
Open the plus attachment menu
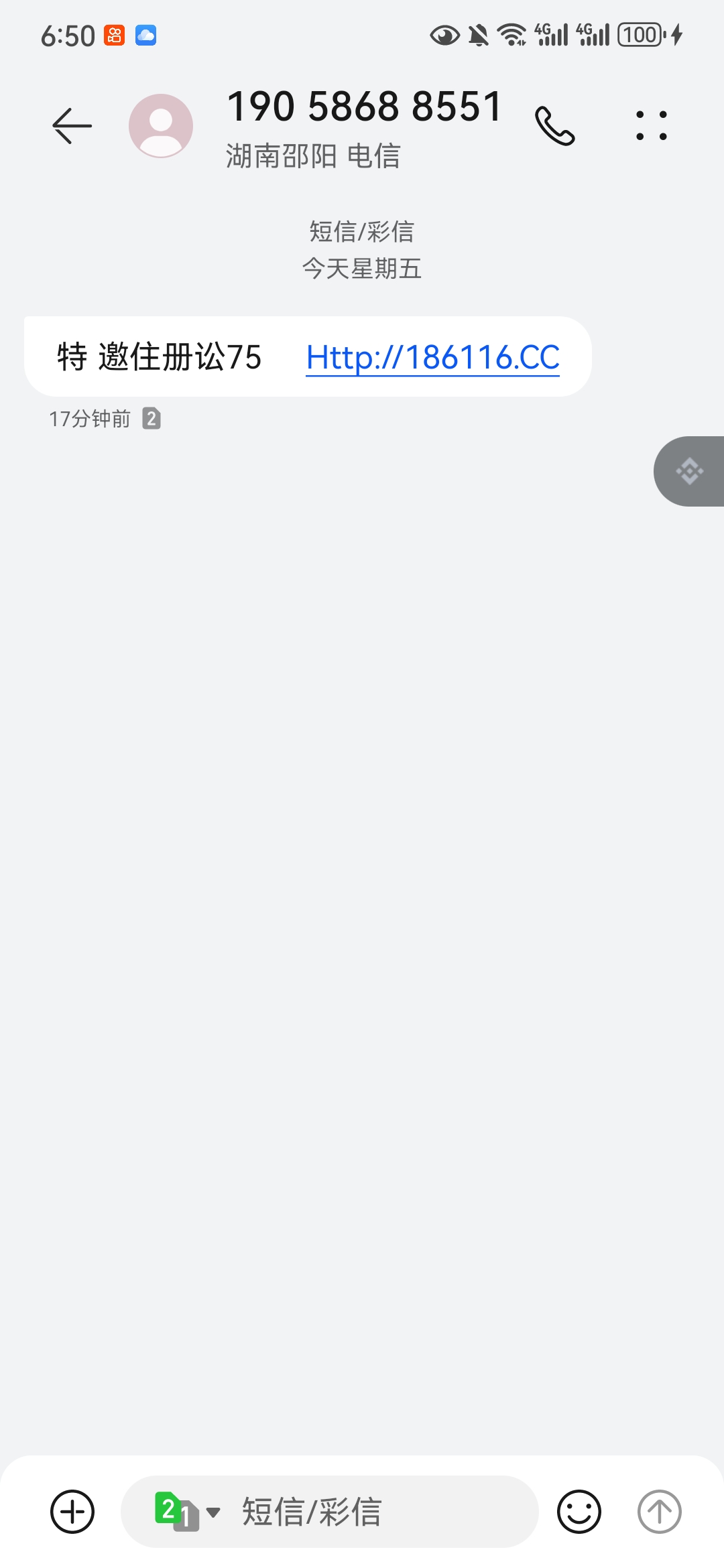[x=72, y=1512]
